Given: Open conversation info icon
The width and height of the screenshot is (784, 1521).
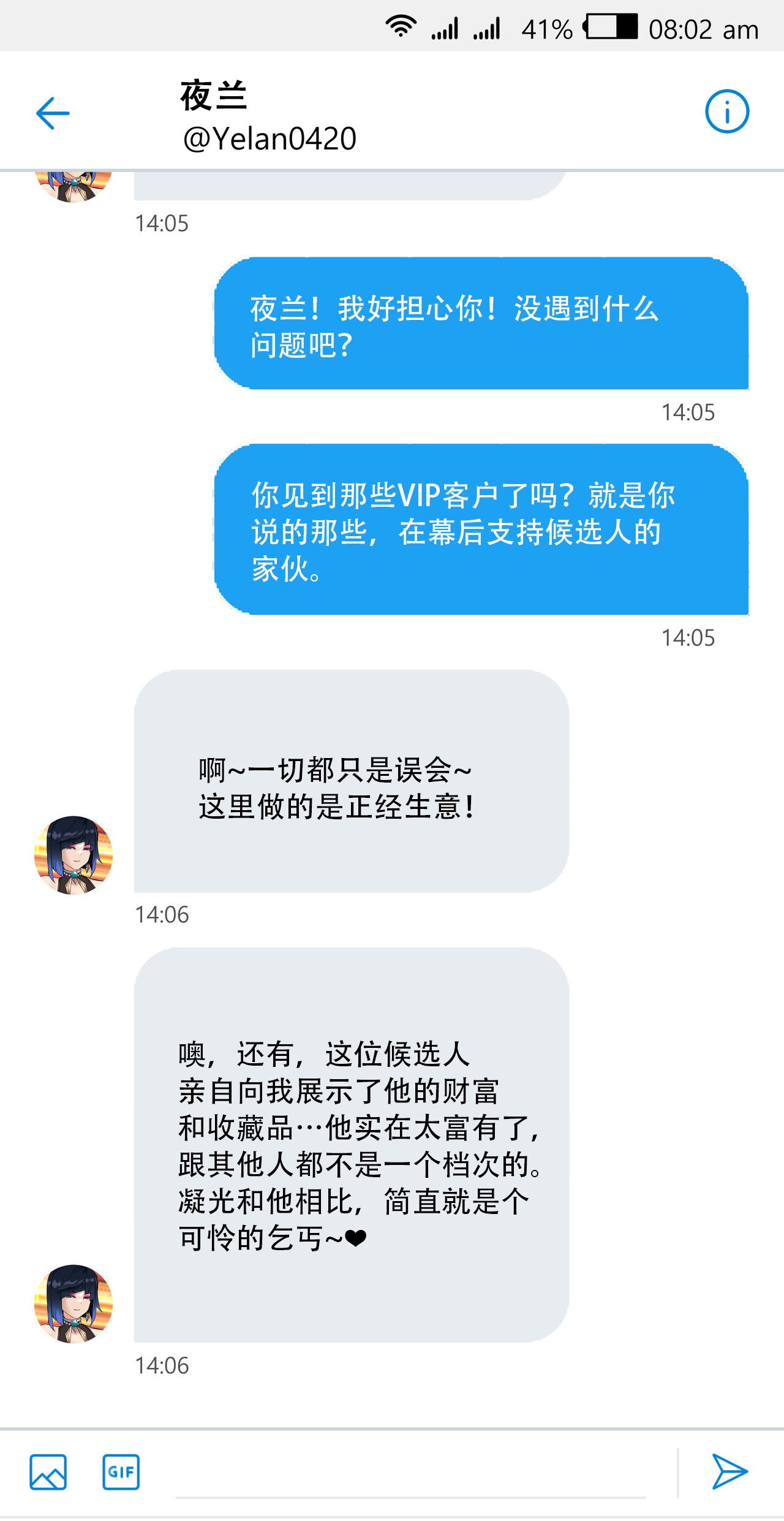Looking at the screenshot, I should (726, 112).
